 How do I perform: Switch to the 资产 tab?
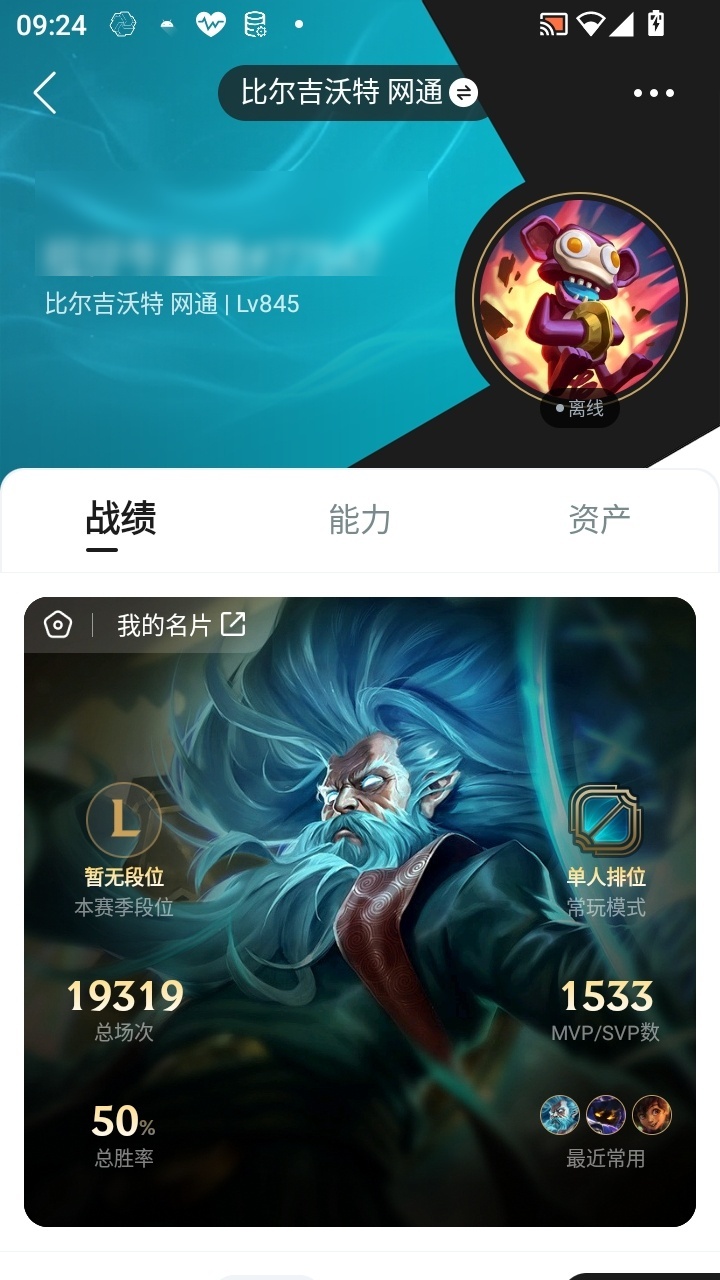(x=599, y=519)
